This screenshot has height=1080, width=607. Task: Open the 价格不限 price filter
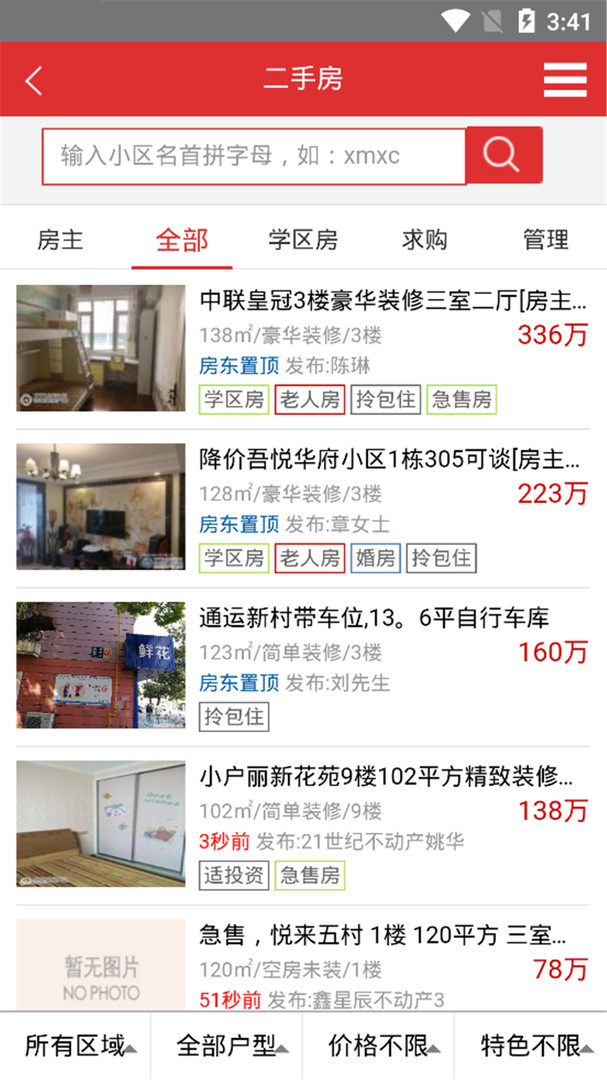click(x=379, y=1046)
